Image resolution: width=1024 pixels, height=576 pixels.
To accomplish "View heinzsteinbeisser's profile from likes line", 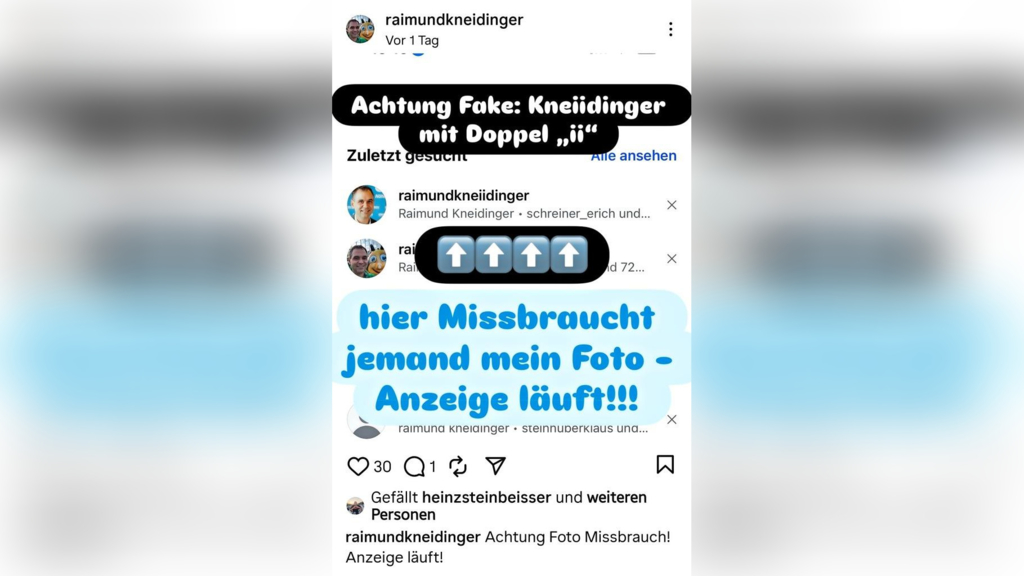I will [x=487, y=497].
